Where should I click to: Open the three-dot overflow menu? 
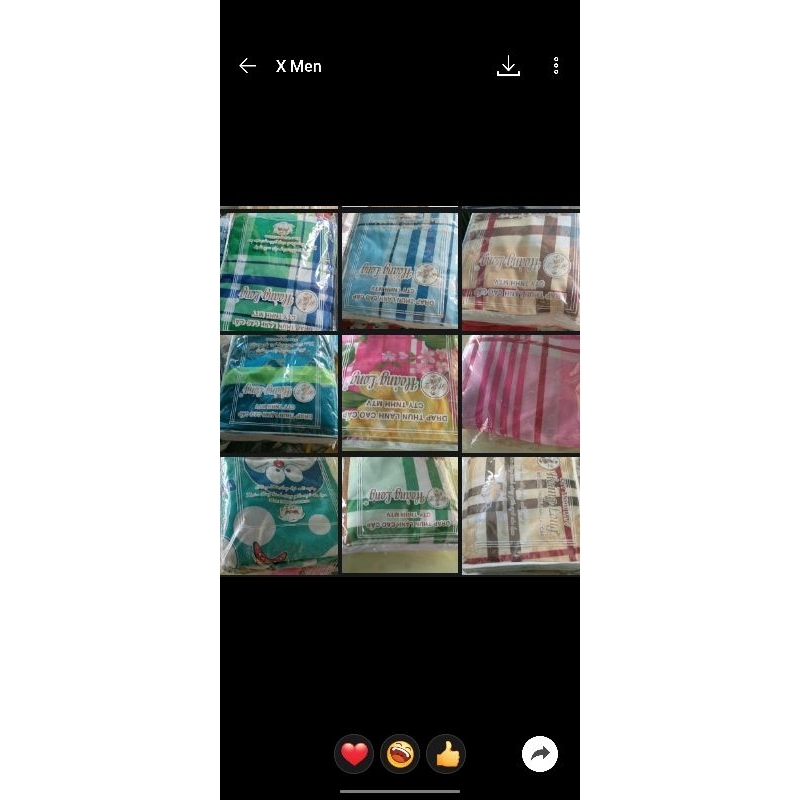coord(556,66)
